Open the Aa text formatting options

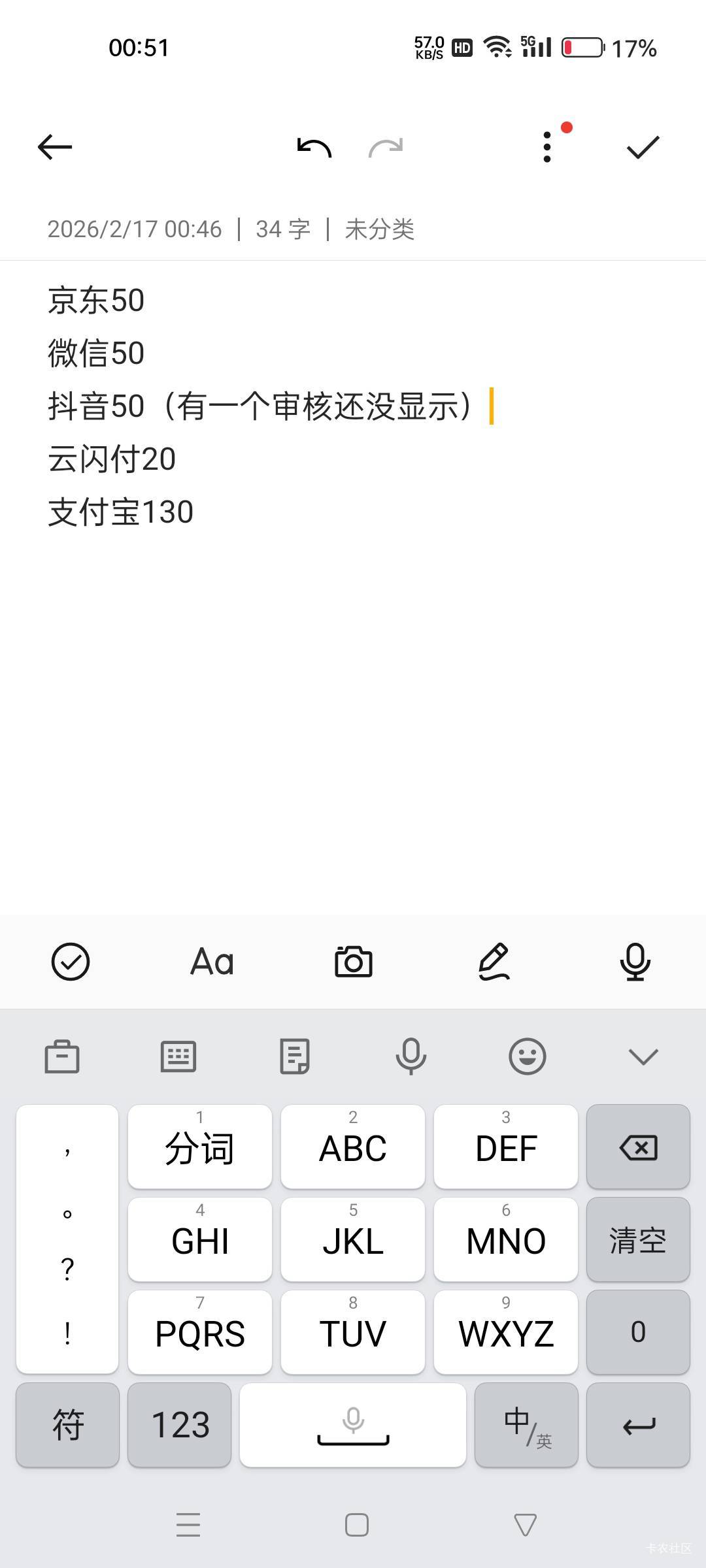click(212, 962)
